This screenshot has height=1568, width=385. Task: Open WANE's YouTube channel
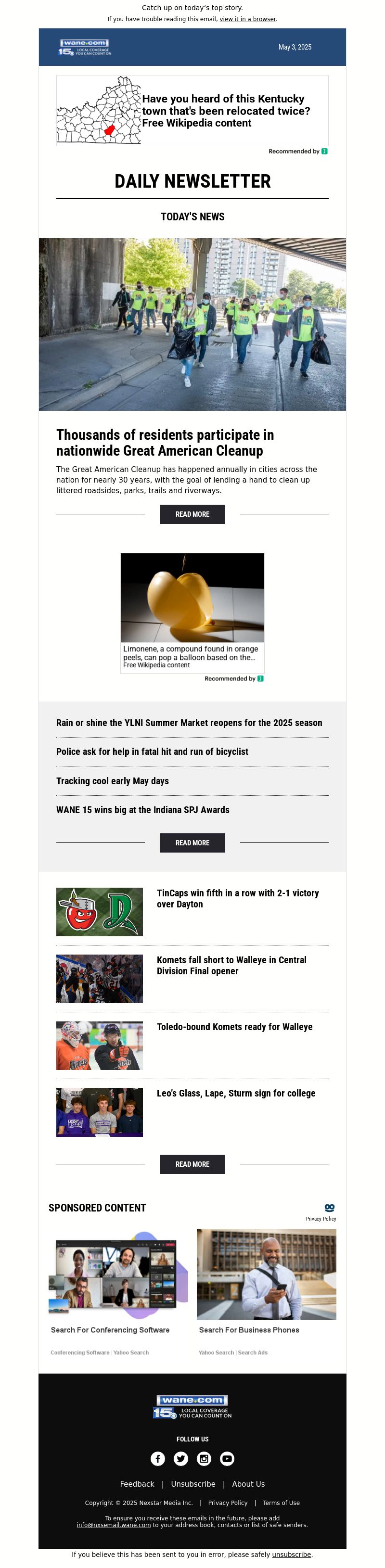pyautogui.click(x=227, y=1459)
